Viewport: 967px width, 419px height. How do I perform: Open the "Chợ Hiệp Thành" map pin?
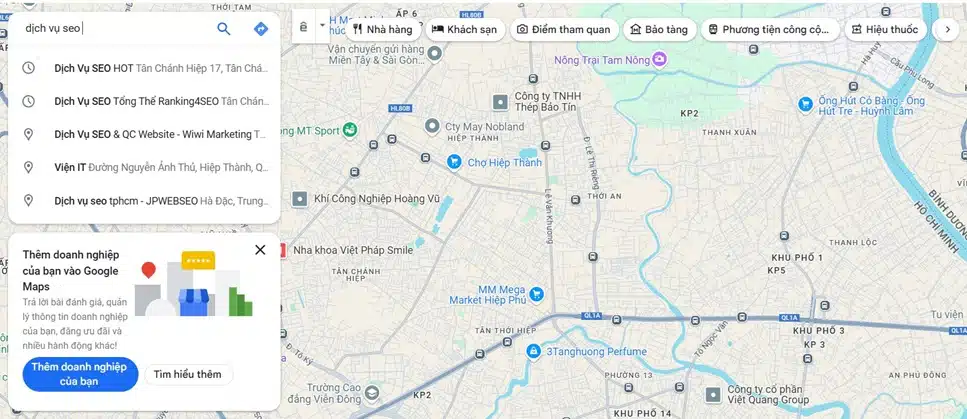coord(452,162)
